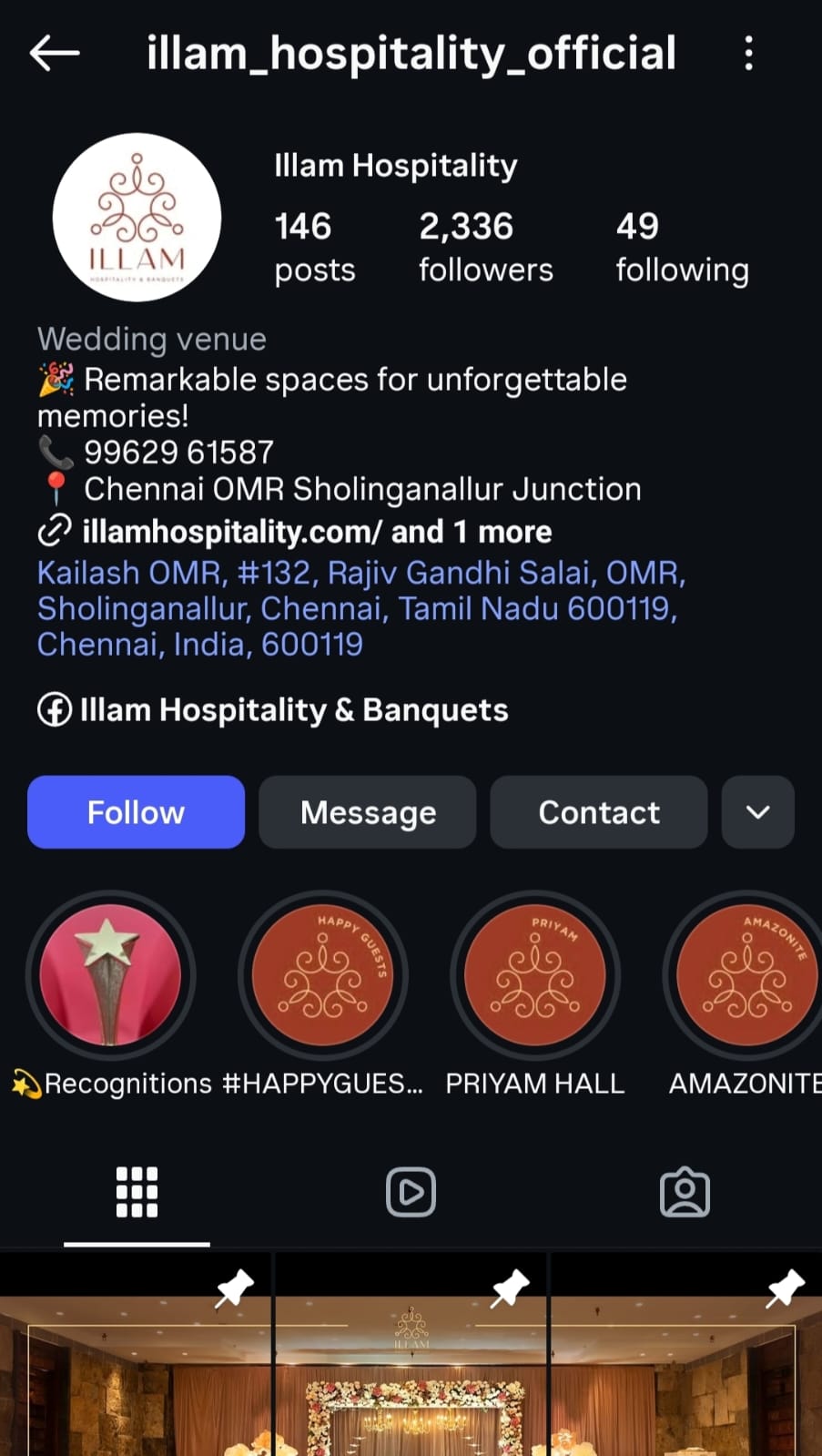The height and width of the screenshot is (1456, 822).
Task: Select the posts grid tab
Action: click(136, 1191)
